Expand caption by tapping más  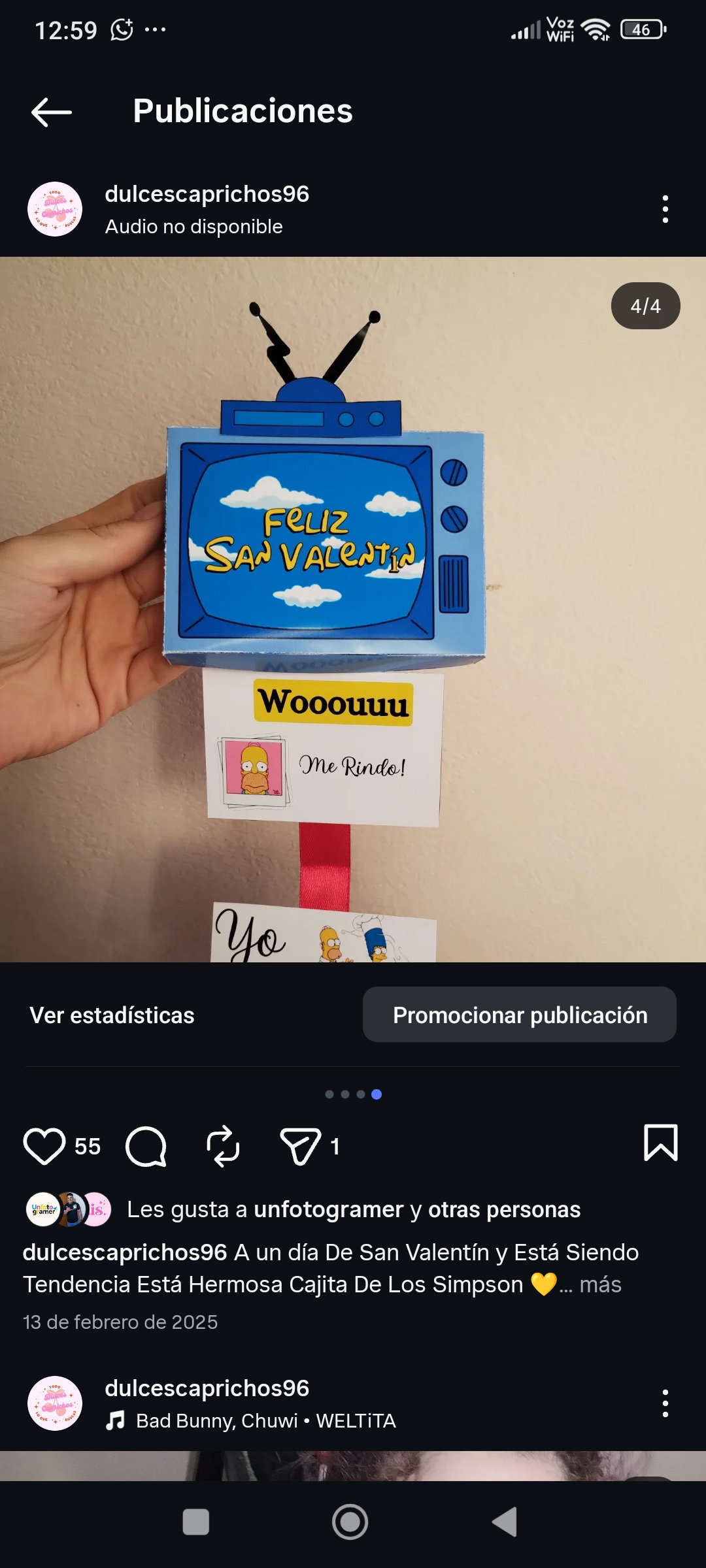[599, 1284]
